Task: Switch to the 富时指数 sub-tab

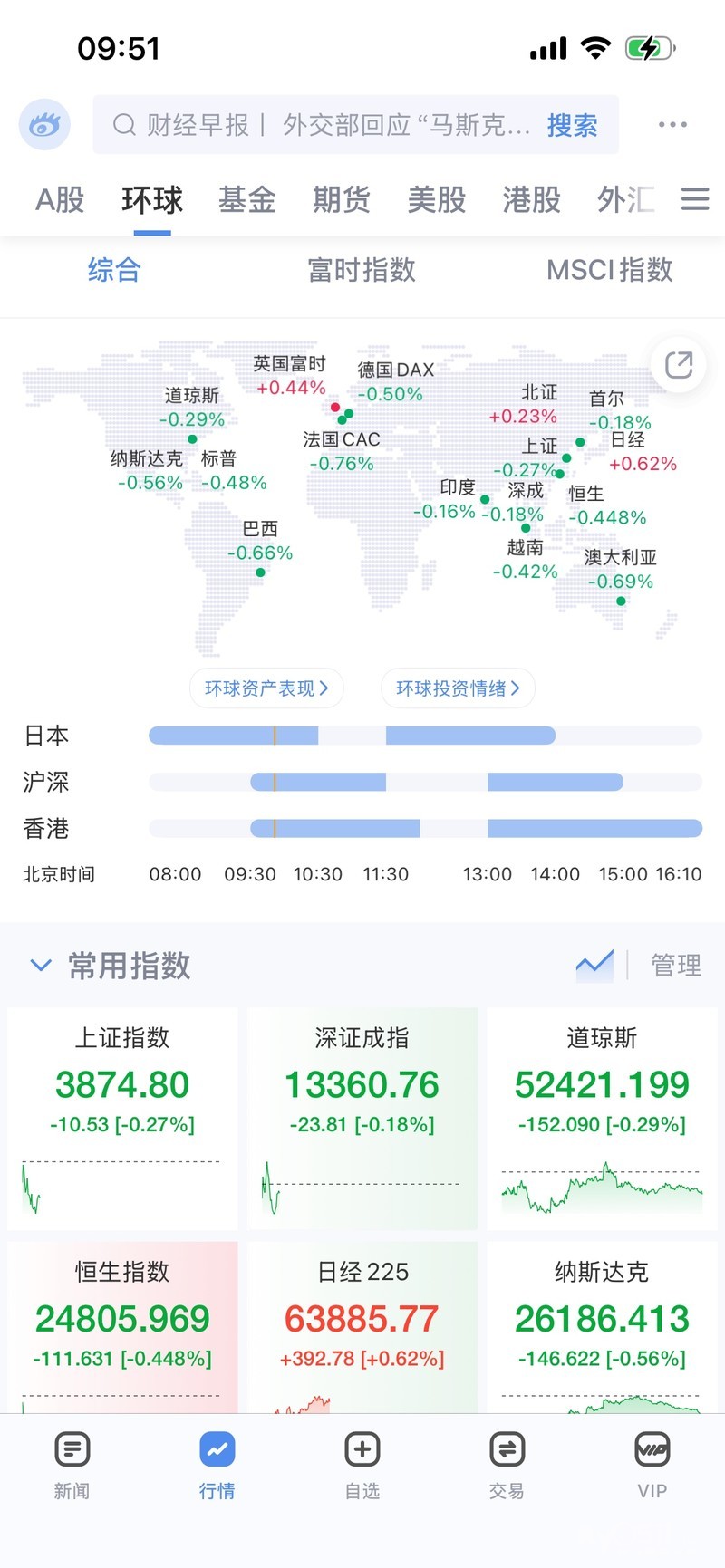Action: (362, 270)
